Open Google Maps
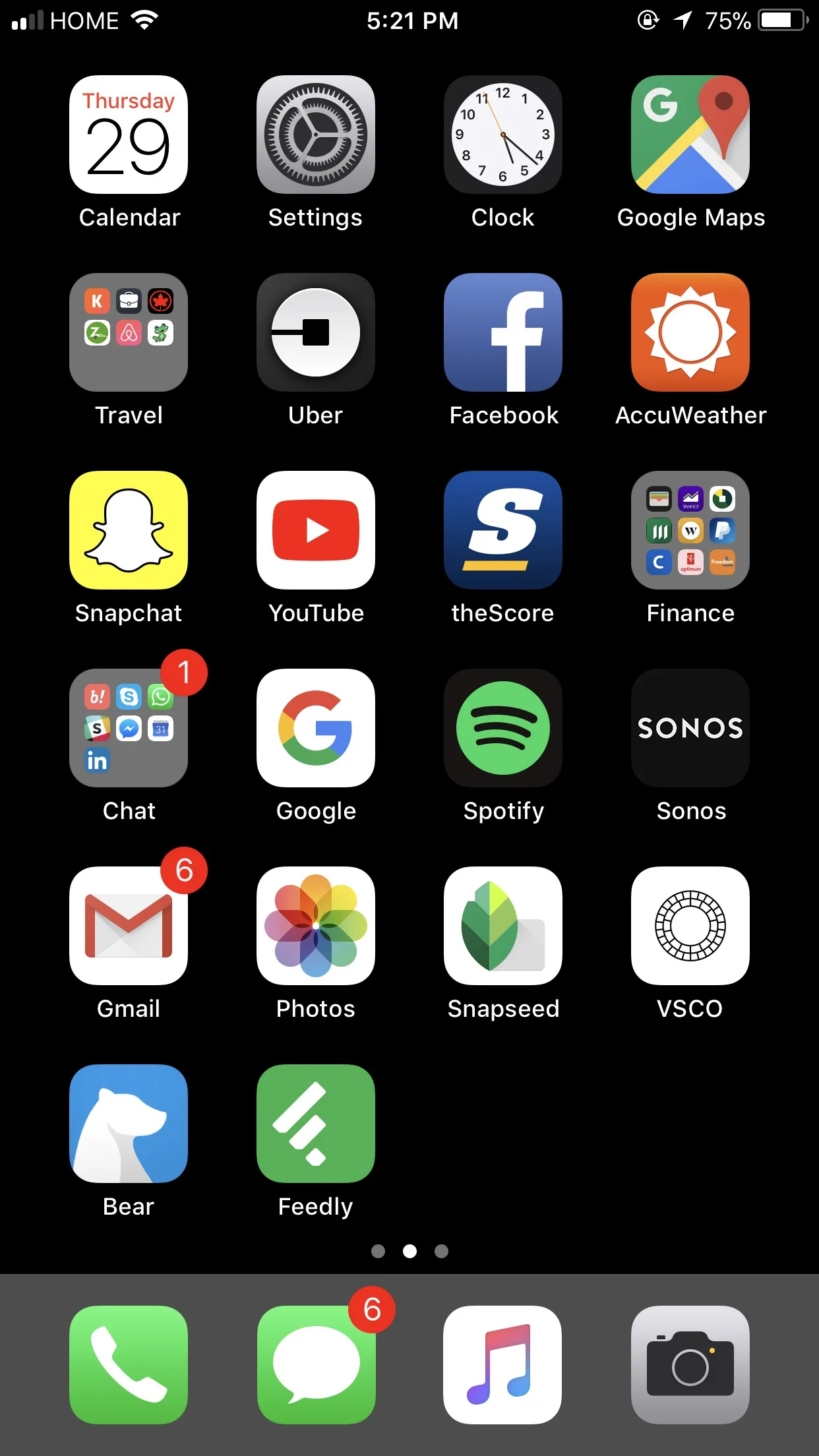 point(690,135)
